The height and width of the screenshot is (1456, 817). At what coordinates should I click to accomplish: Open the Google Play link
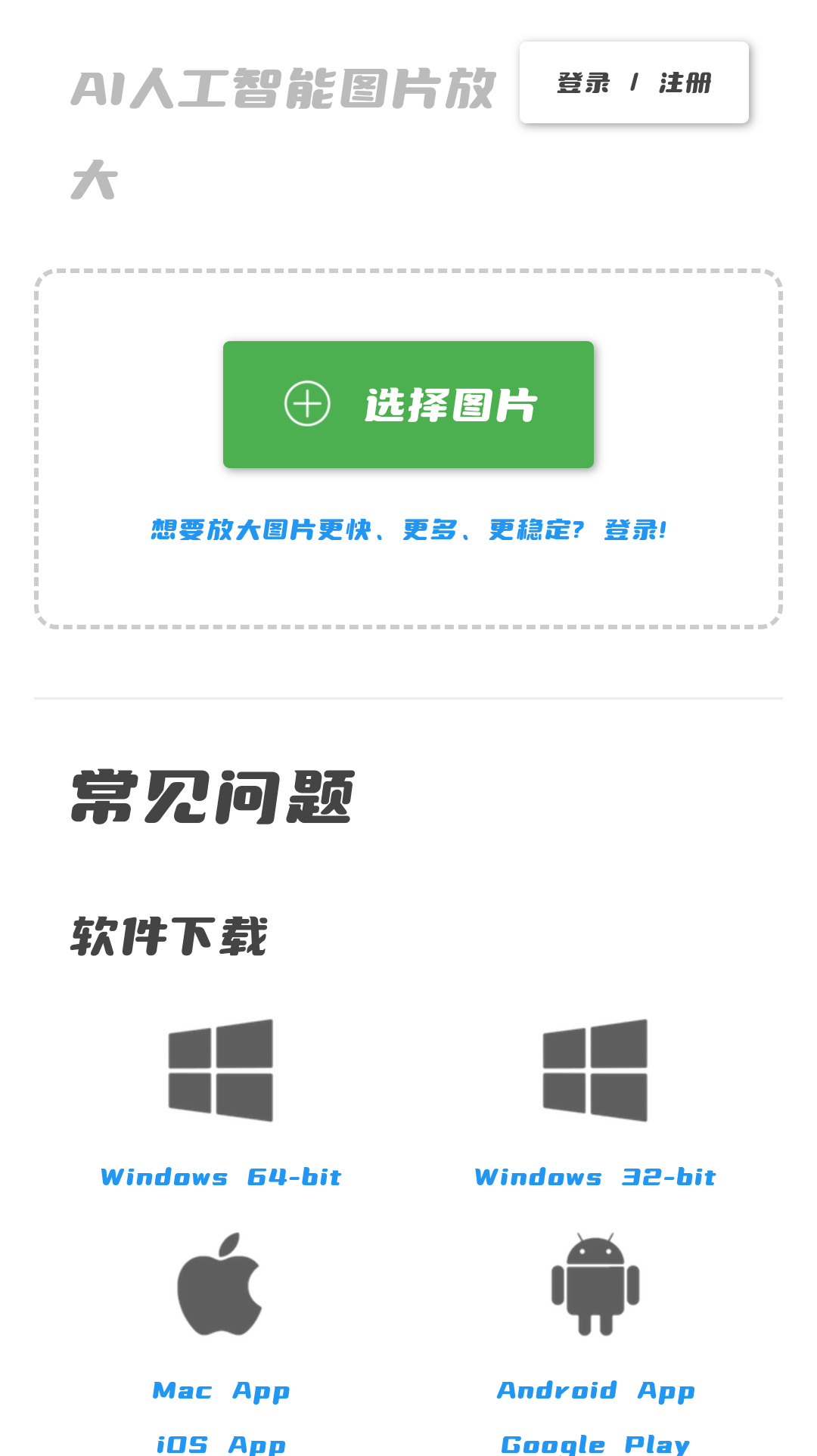tap(595, 1443)
